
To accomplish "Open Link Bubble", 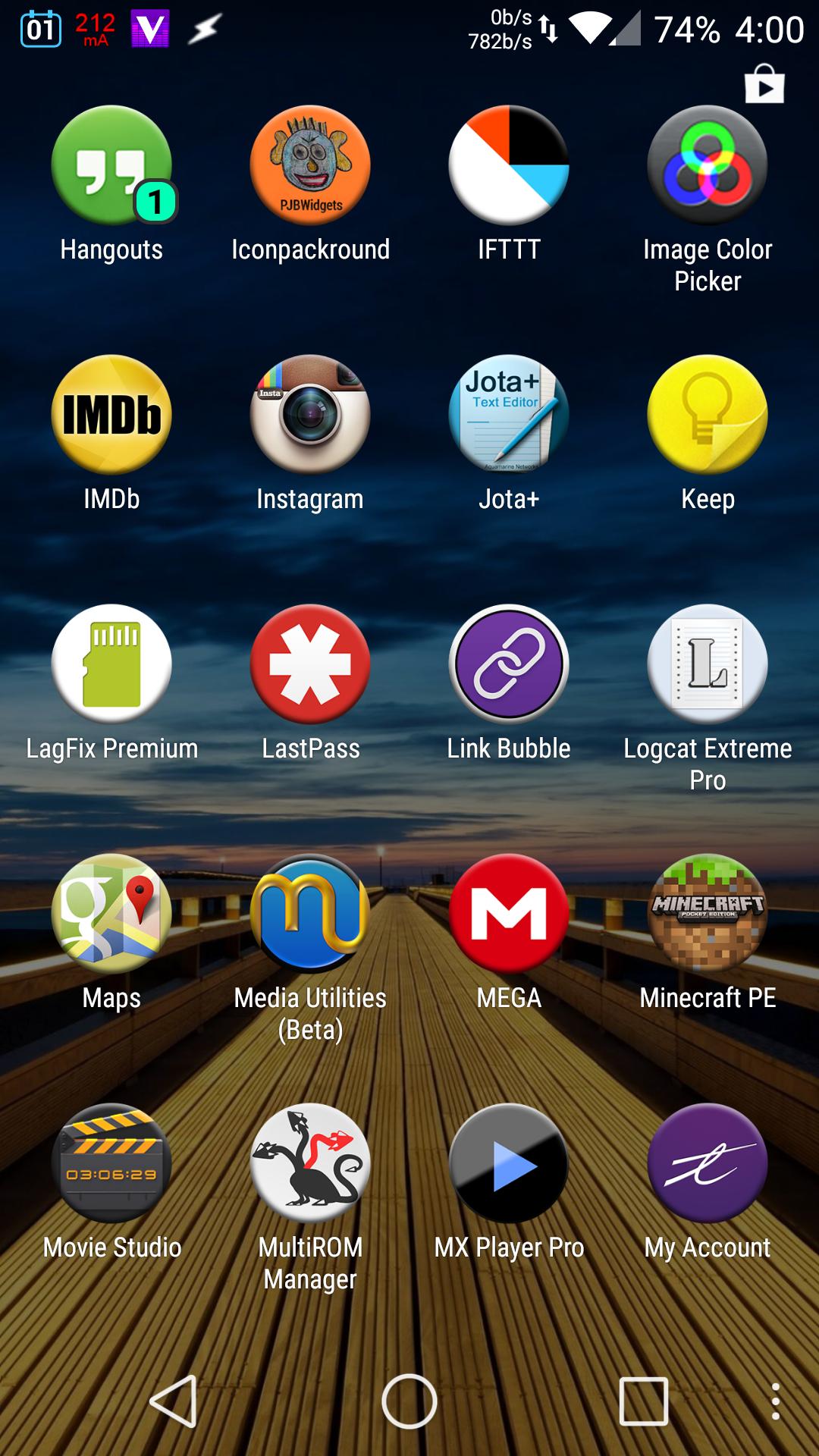I will [x=509, y=664].
